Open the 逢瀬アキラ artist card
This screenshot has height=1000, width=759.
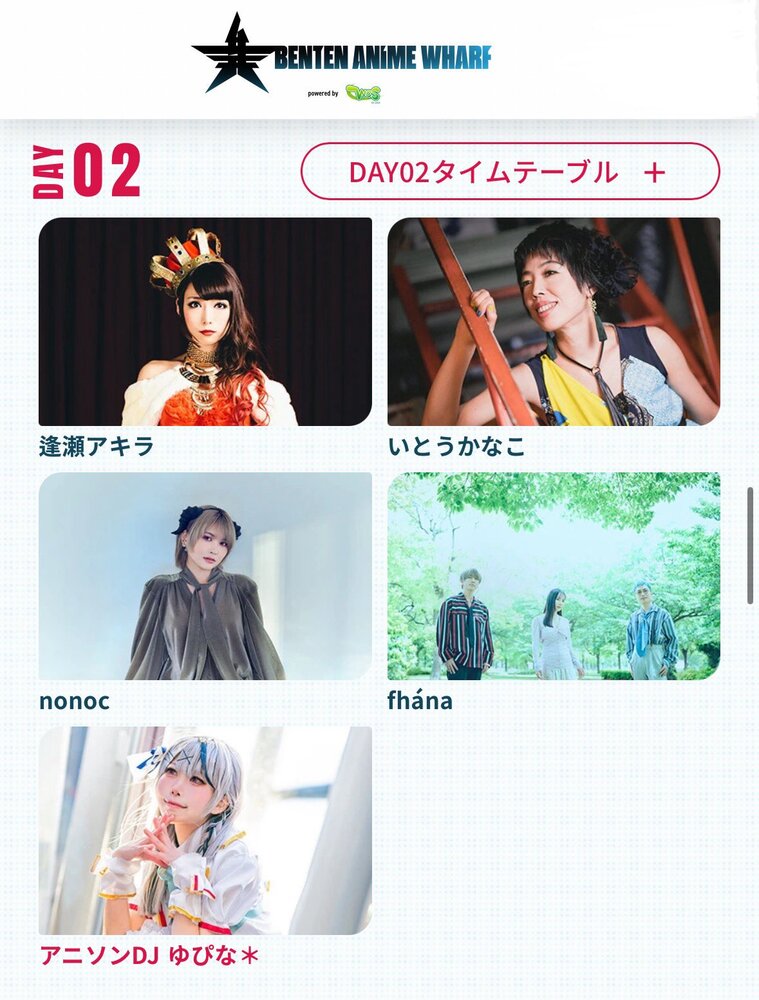point(205,322)
